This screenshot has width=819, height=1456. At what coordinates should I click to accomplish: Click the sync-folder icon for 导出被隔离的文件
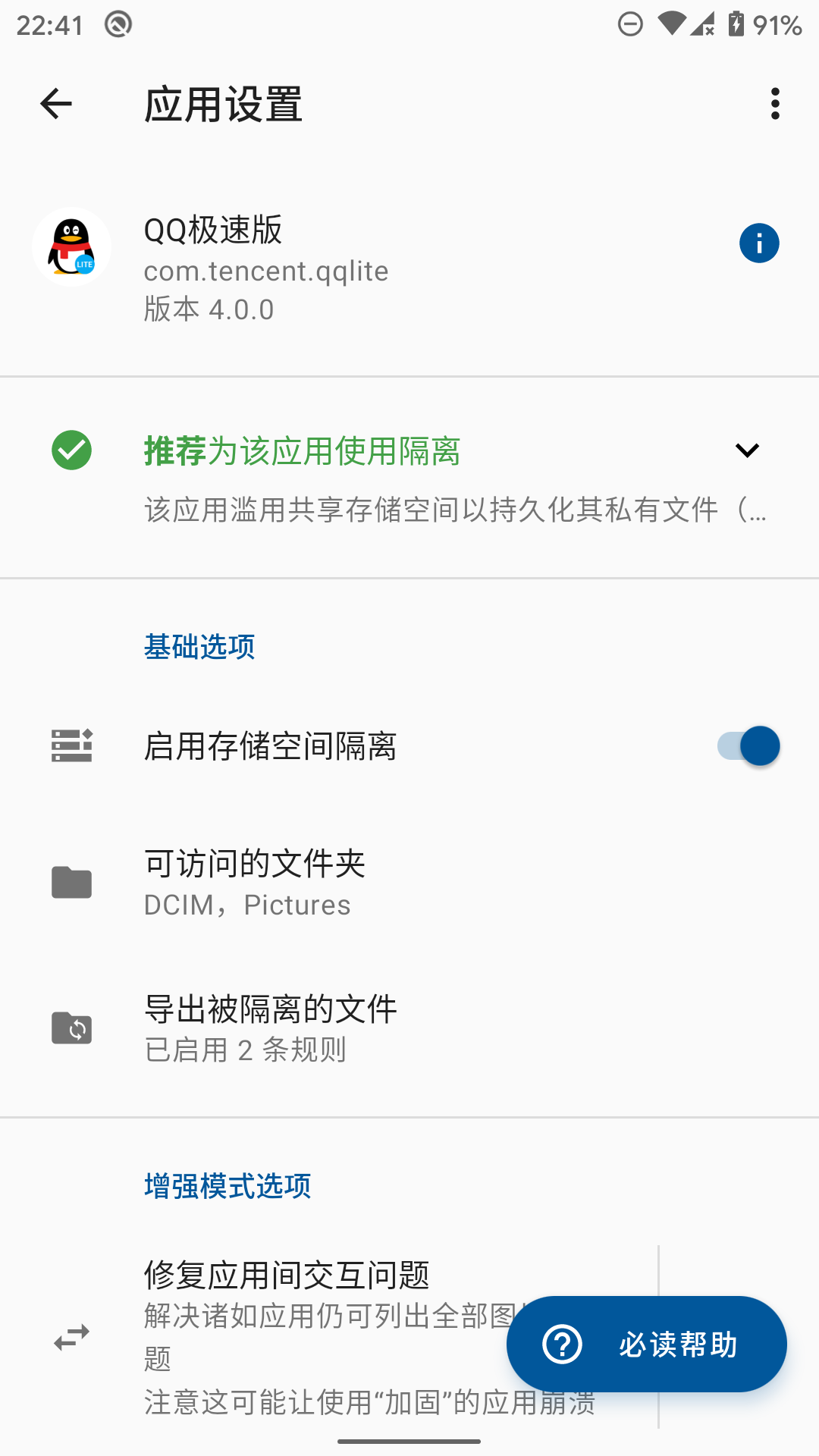click(71, 1028)
